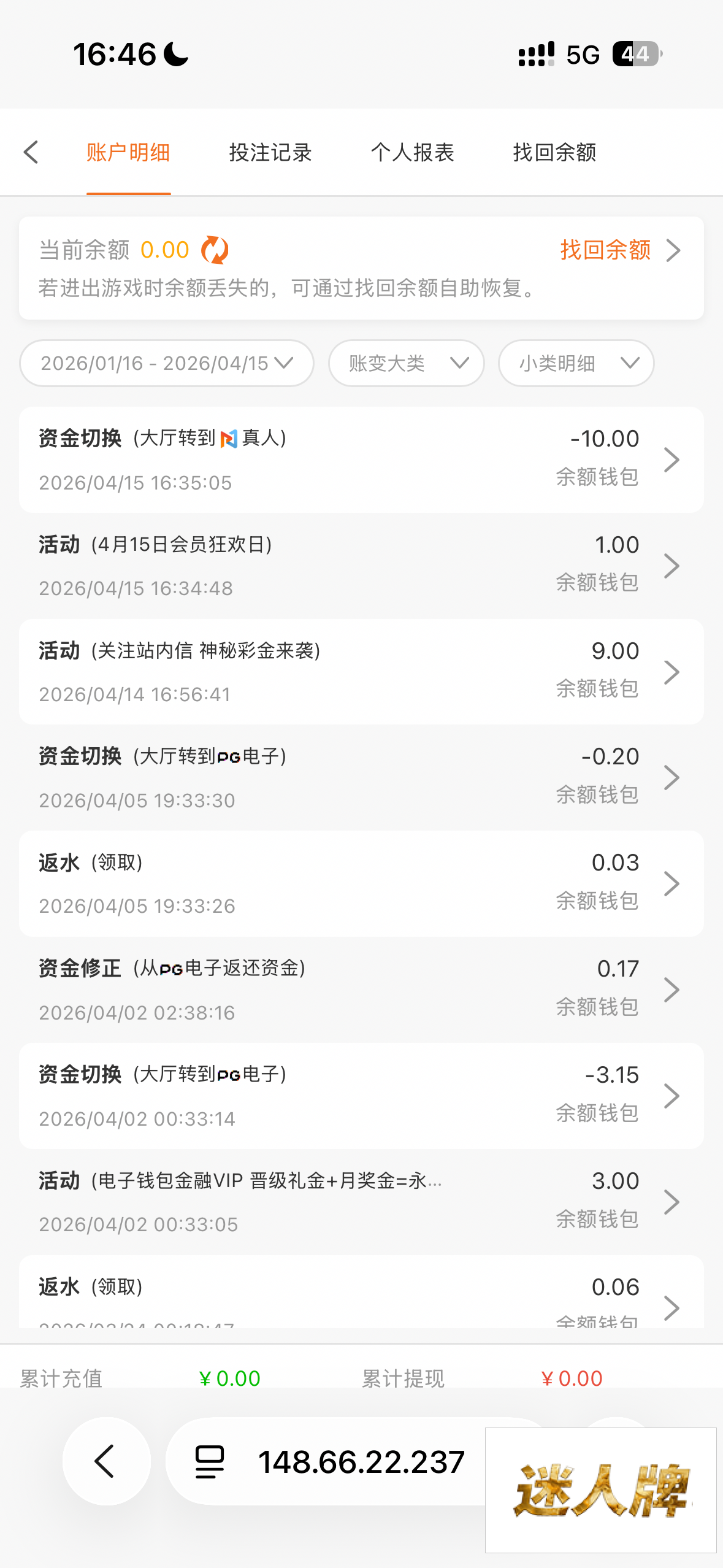Image resolution: width=723 pixels, height=1568 pixels.
Task: Tap the orange 找回余额 link
Action: click(605, 250)
